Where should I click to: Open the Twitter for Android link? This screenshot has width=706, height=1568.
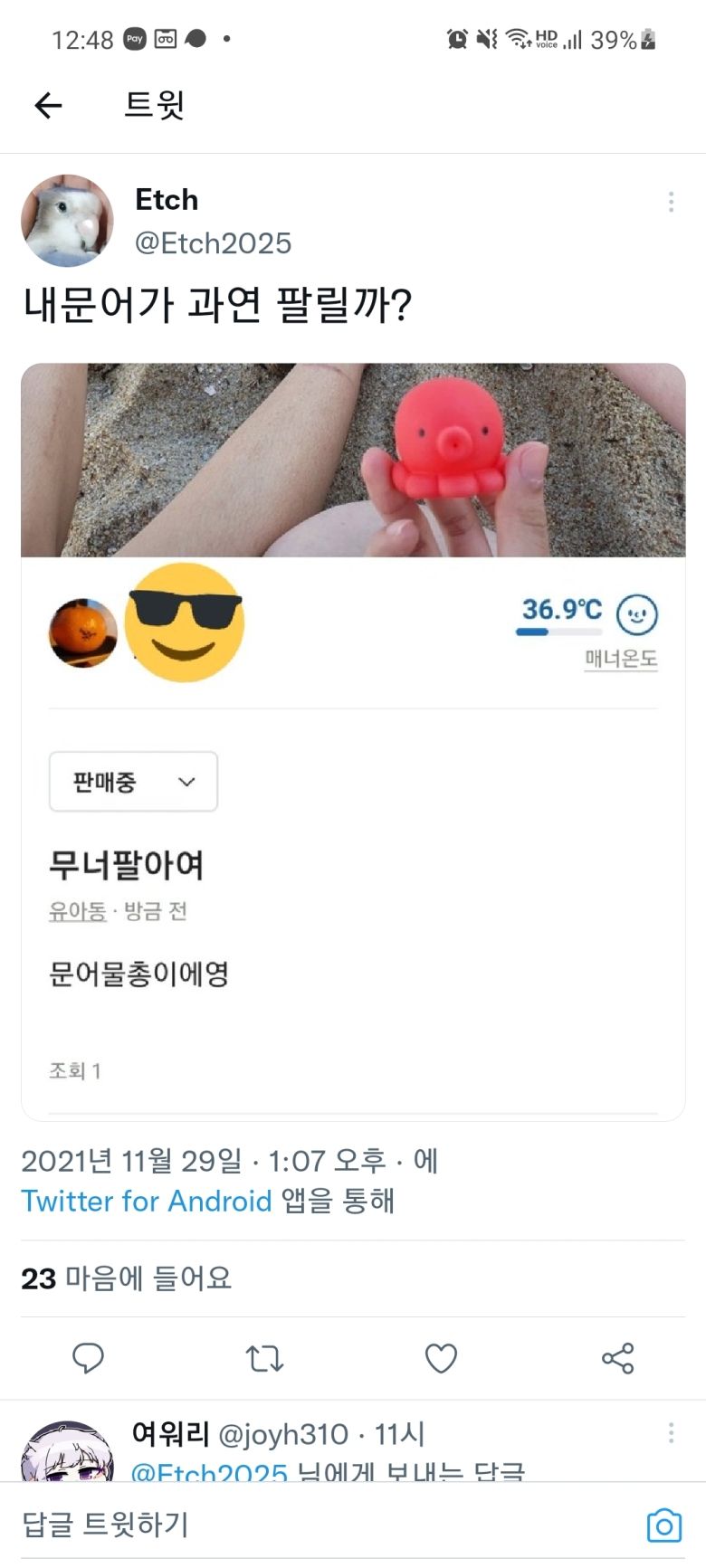147,1201
